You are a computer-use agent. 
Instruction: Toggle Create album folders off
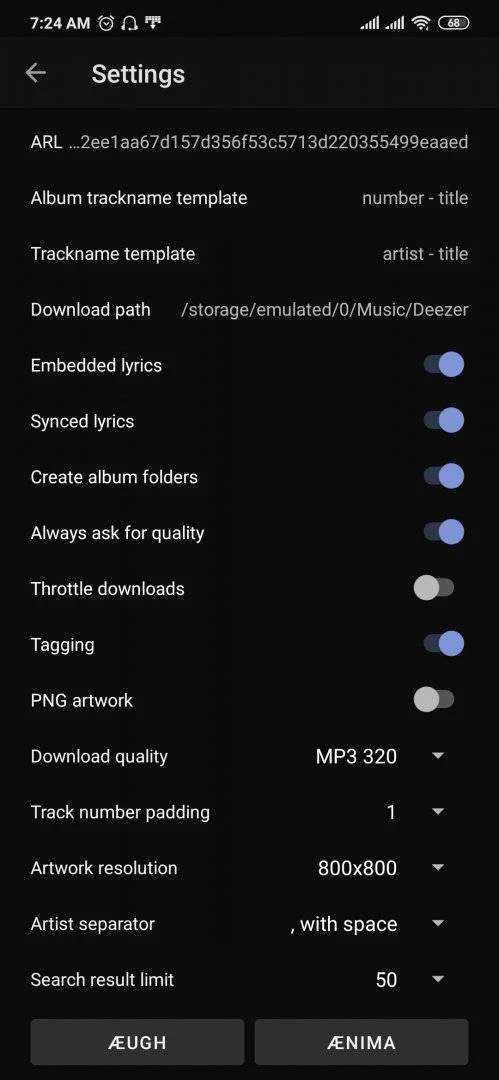(444, 476)
